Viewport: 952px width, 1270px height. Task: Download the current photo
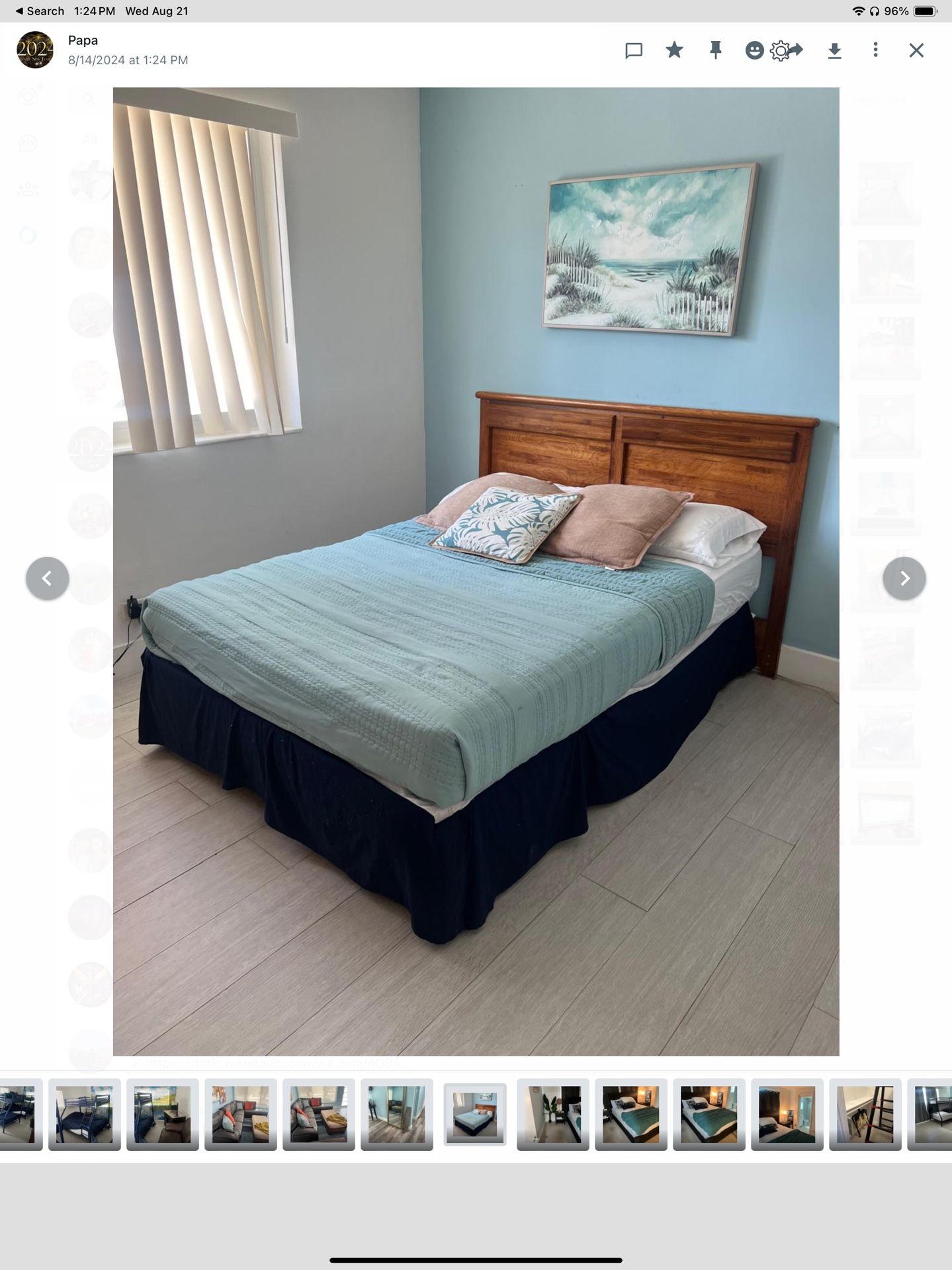click(834, 50)
